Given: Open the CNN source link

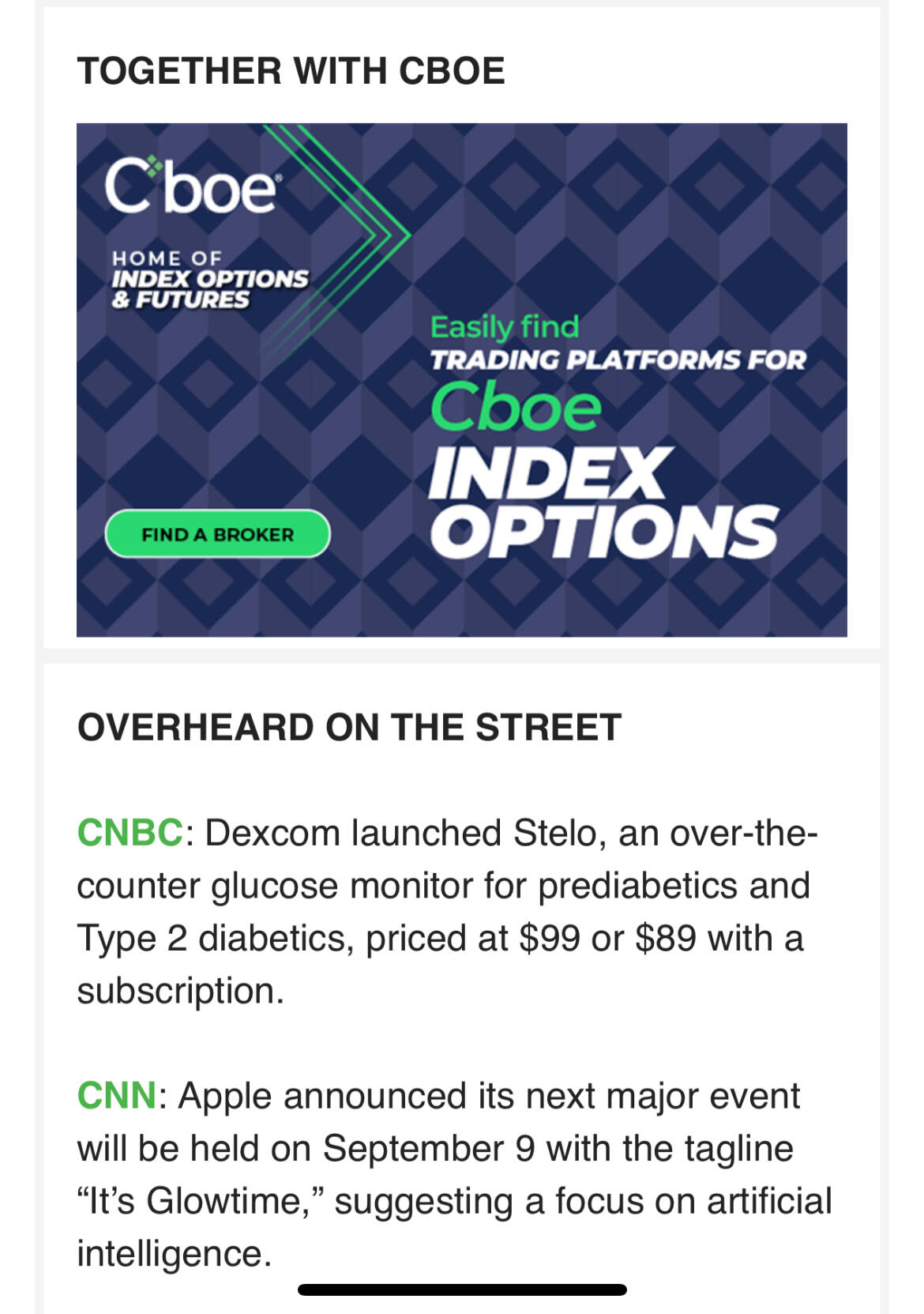Looking at the screenshot, I should (x=116, y=1096).
